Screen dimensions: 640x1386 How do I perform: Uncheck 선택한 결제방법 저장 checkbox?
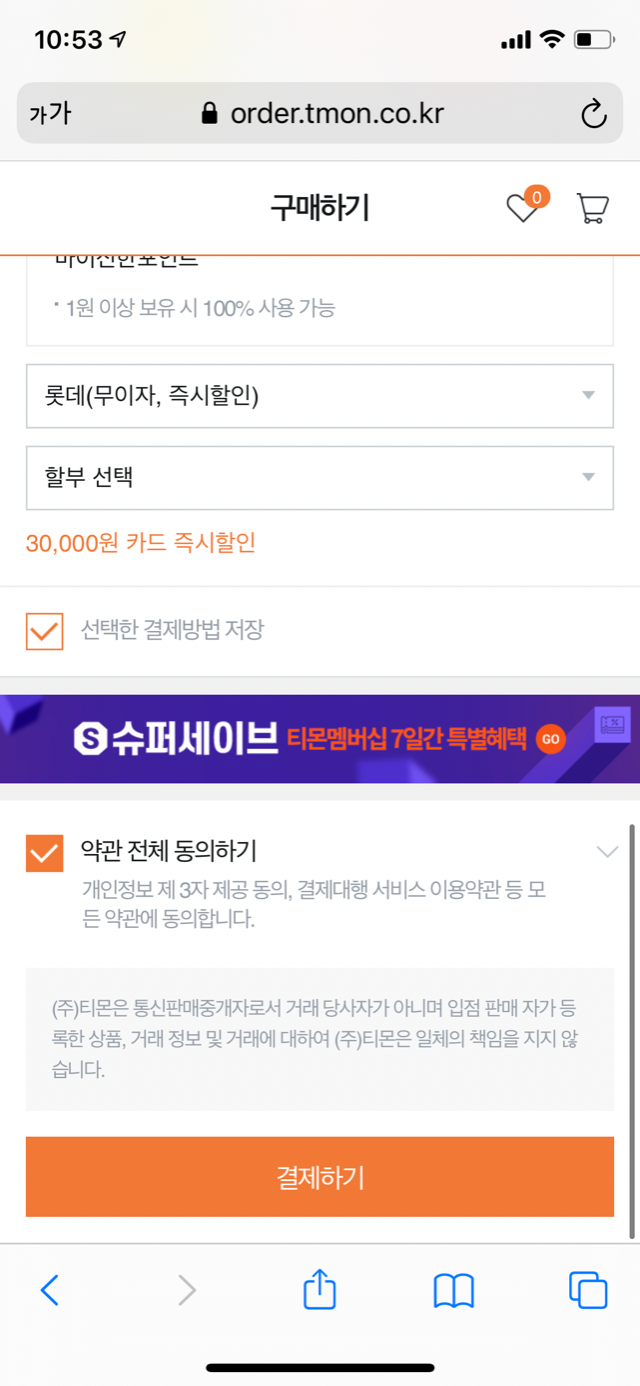[45, 631]
